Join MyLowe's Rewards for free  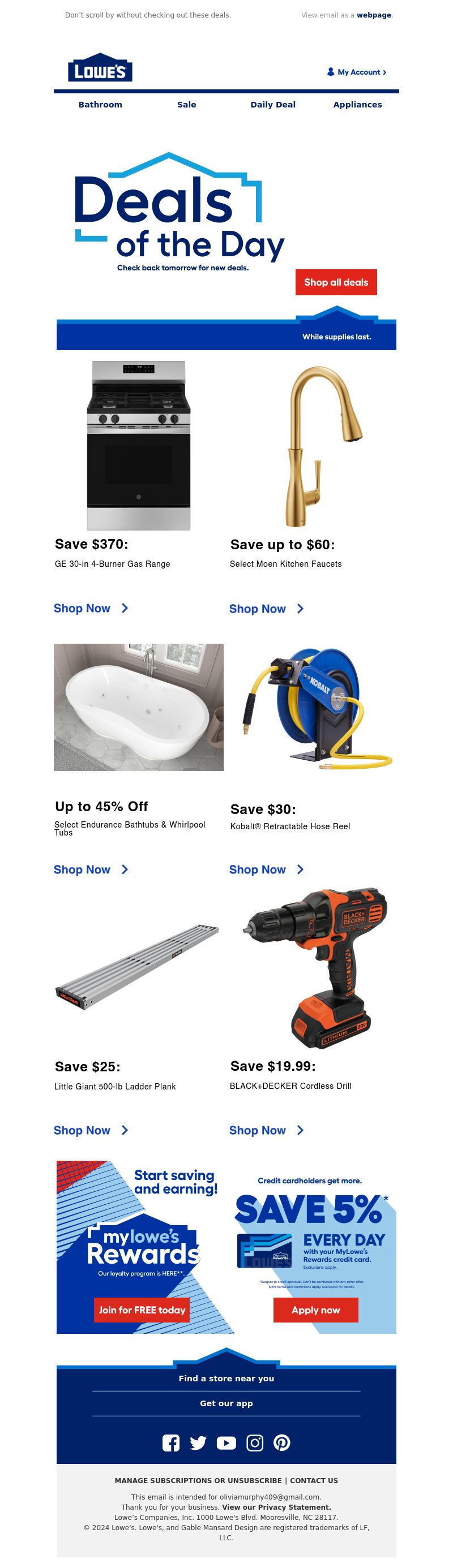click(142, 1310)
